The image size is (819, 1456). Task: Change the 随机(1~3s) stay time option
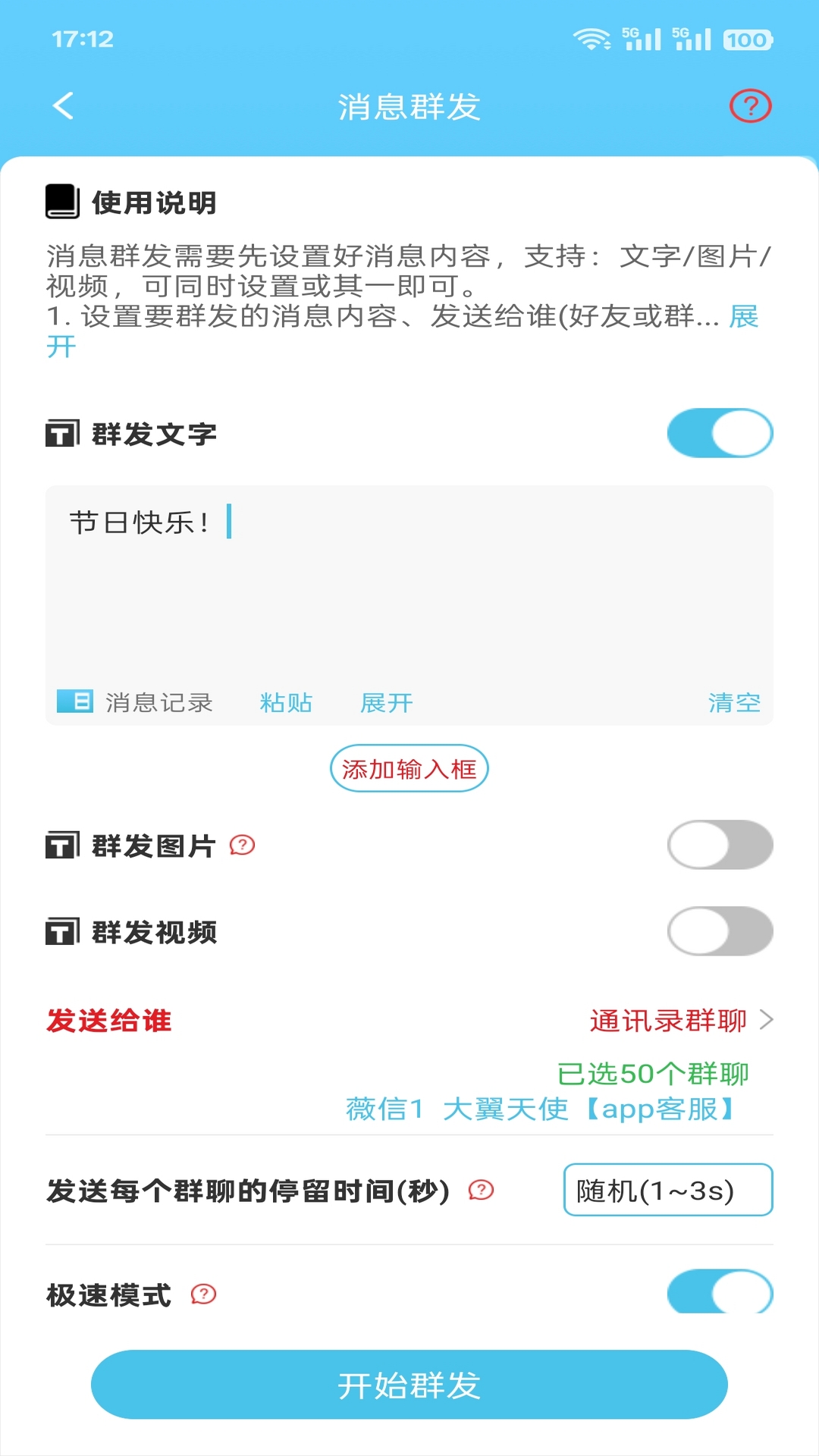tap(667, 1191)
